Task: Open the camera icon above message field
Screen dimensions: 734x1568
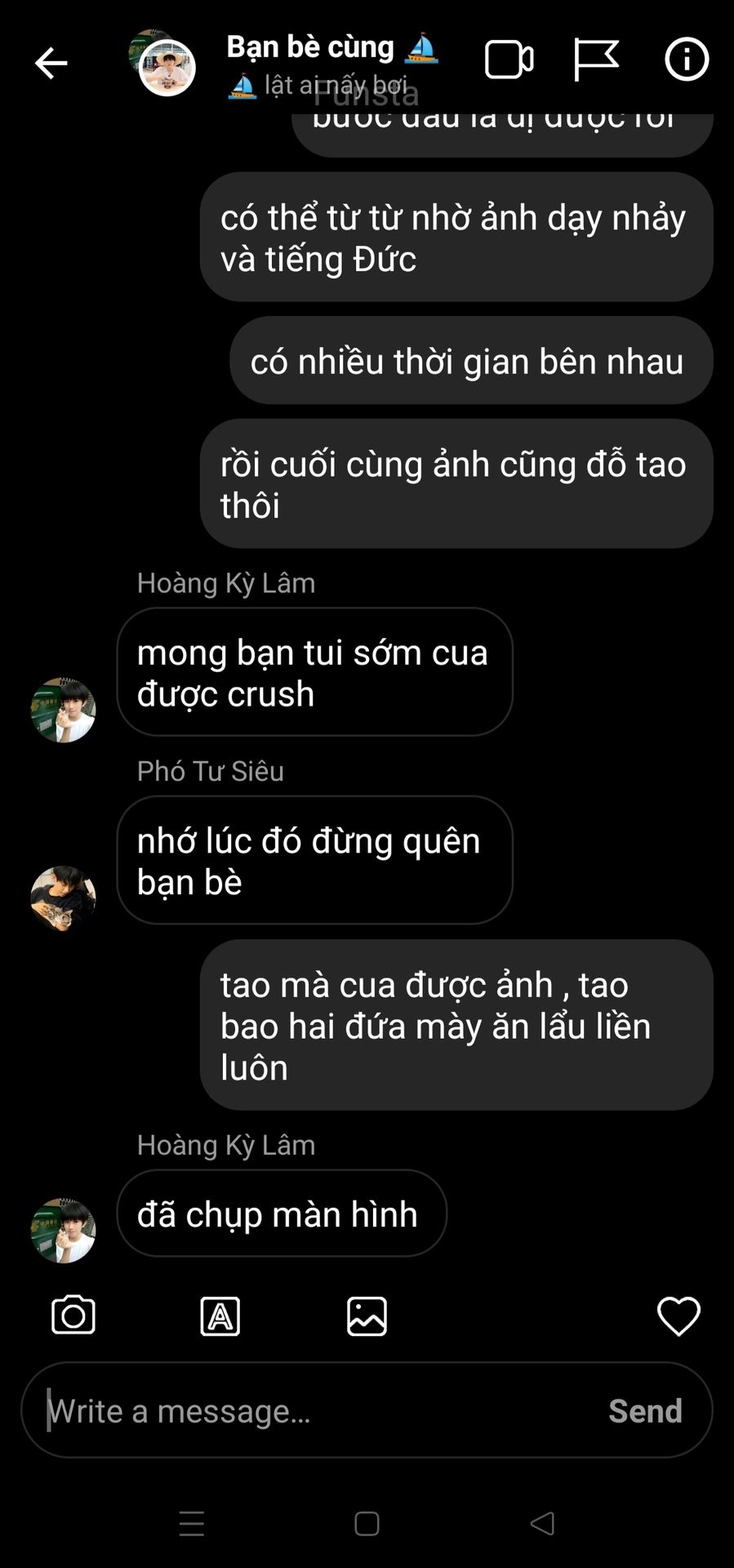Action: [73, 1316]
